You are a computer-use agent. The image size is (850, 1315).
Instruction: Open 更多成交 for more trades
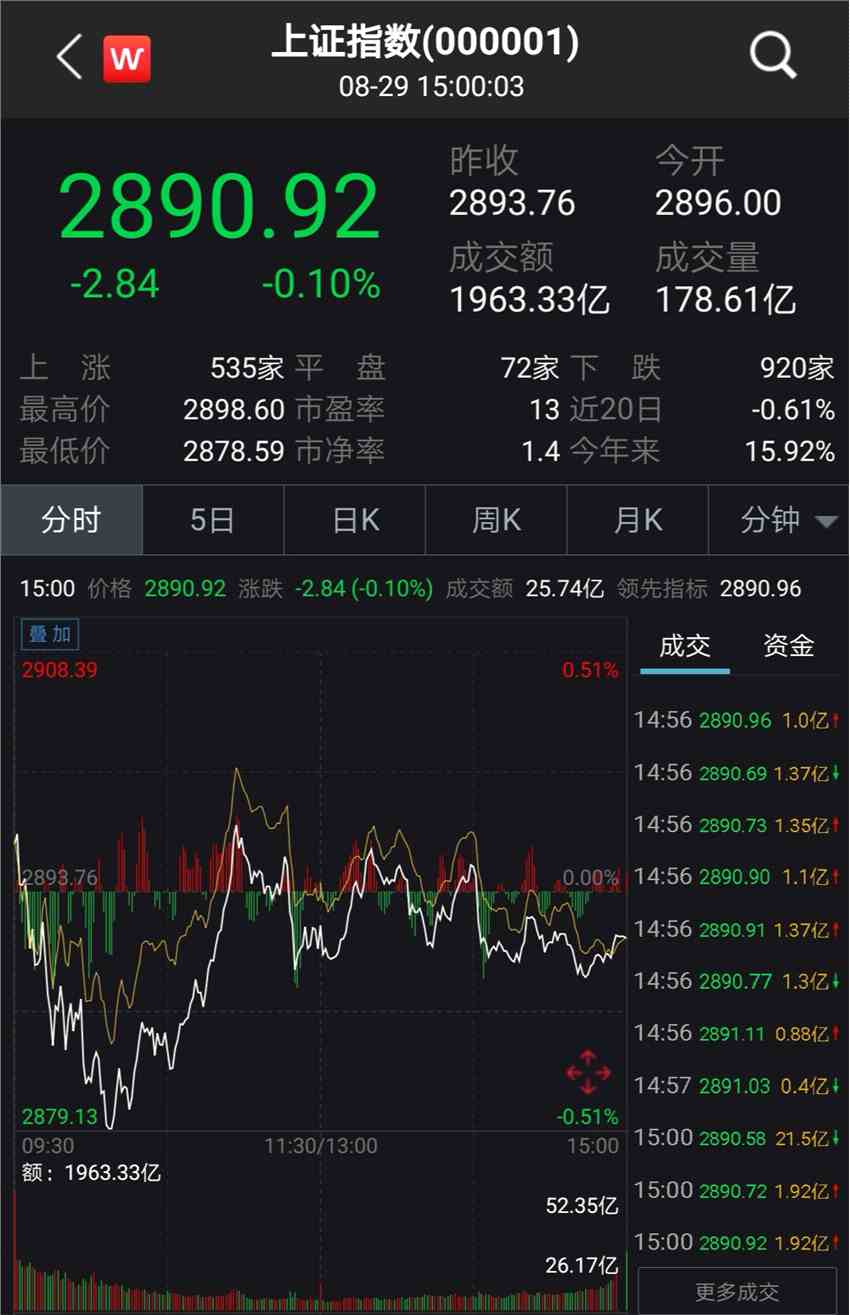737,1292
